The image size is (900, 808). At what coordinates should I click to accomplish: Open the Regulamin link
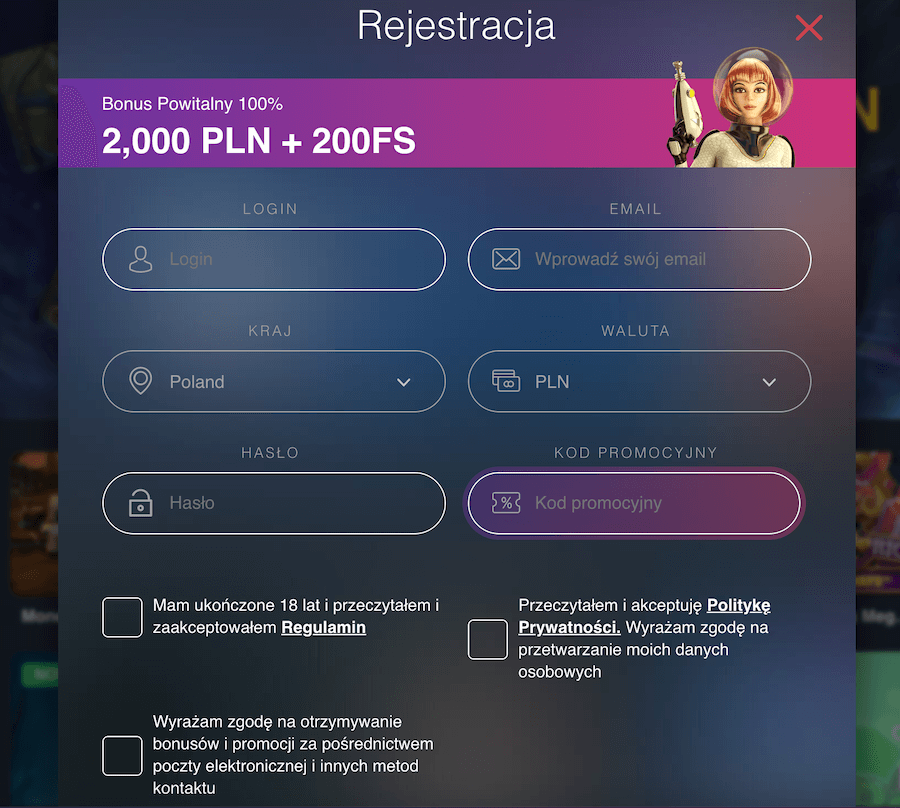(323, 628)
